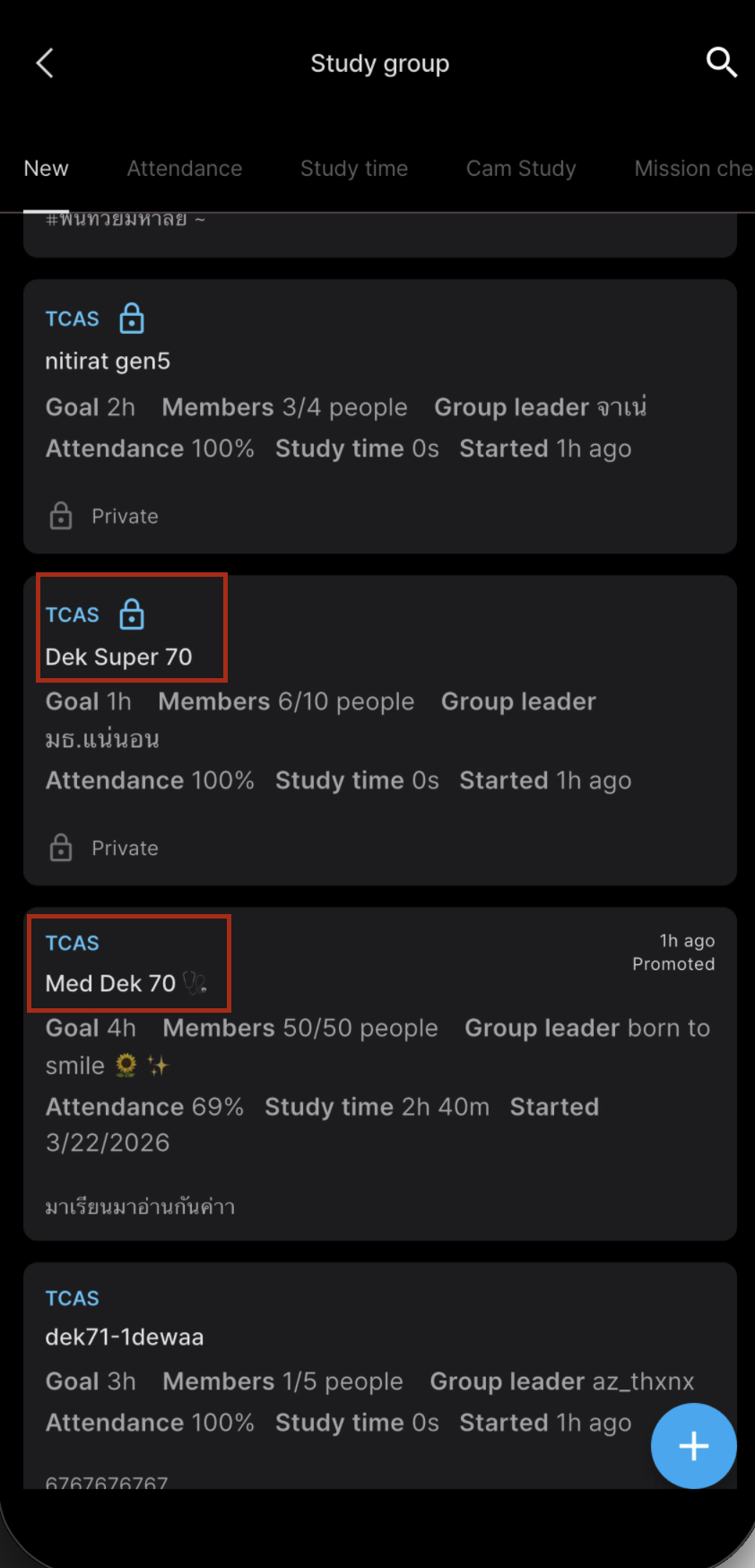The height and width of the screenshot is (1568, 755).
Task: Create a new study group
Action: [x=693, y=1446]
